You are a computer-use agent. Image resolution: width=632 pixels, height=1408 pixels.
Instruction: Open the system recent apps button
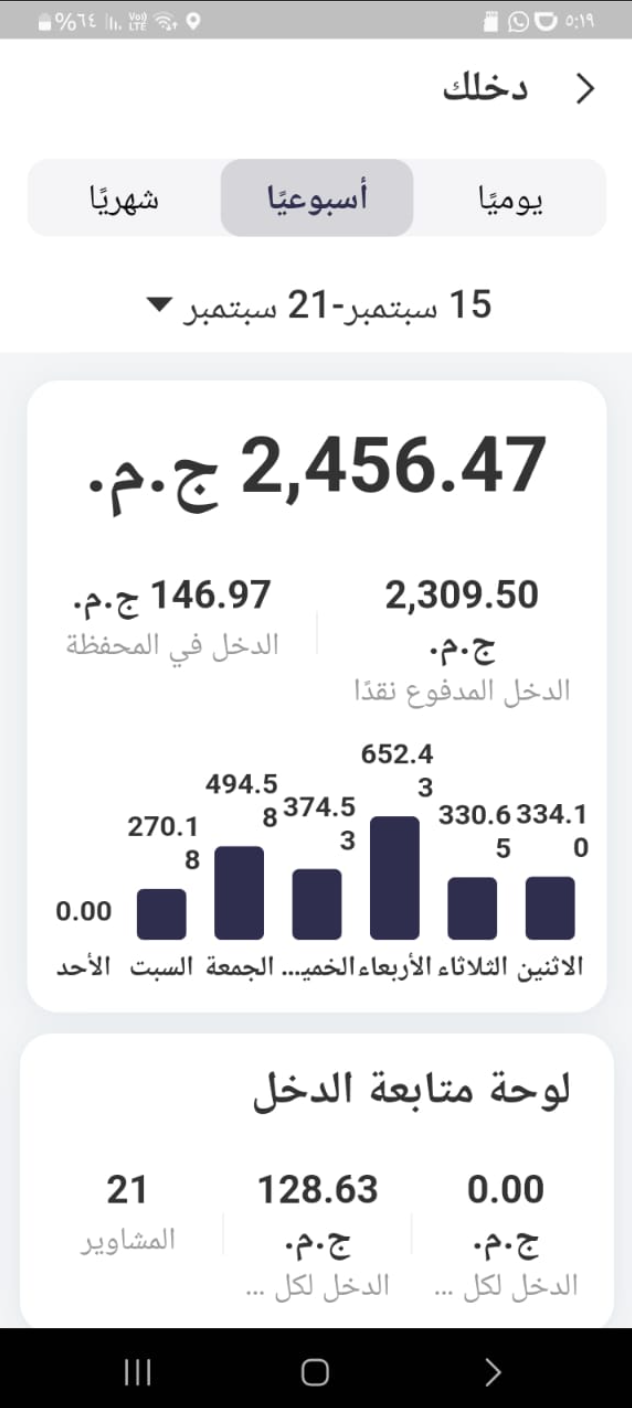138,1372
